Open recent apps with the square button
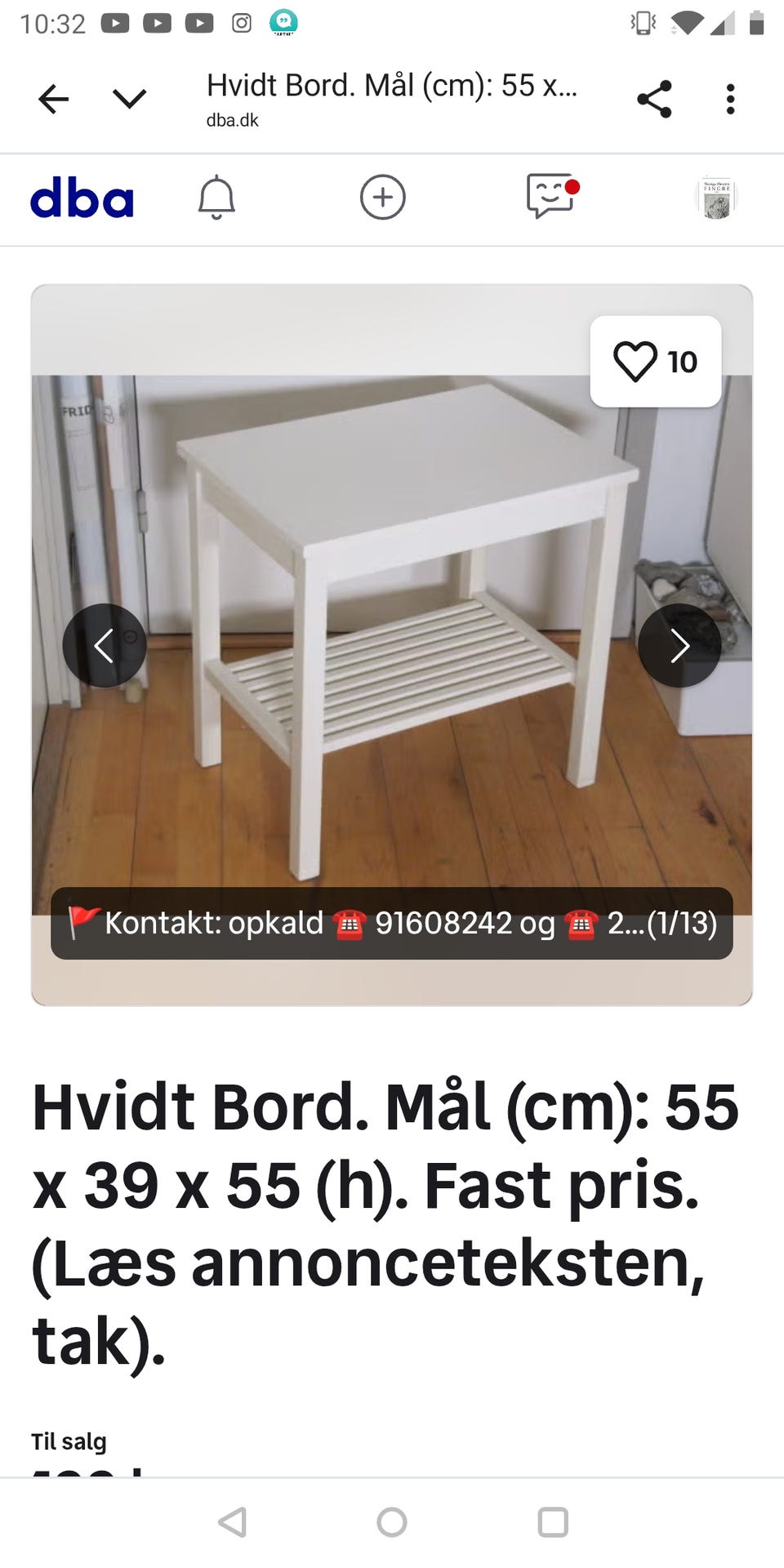 point(552,1522)
